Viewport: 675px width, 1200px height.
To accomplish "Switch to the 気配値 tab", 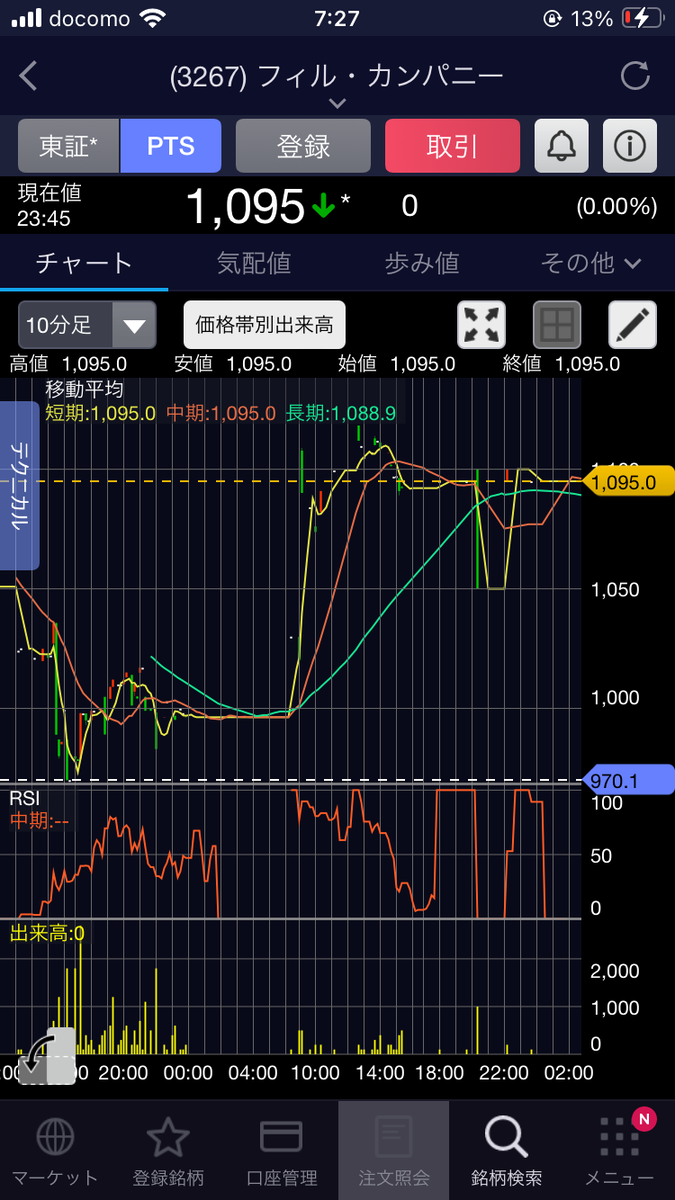I will point(253,263).
